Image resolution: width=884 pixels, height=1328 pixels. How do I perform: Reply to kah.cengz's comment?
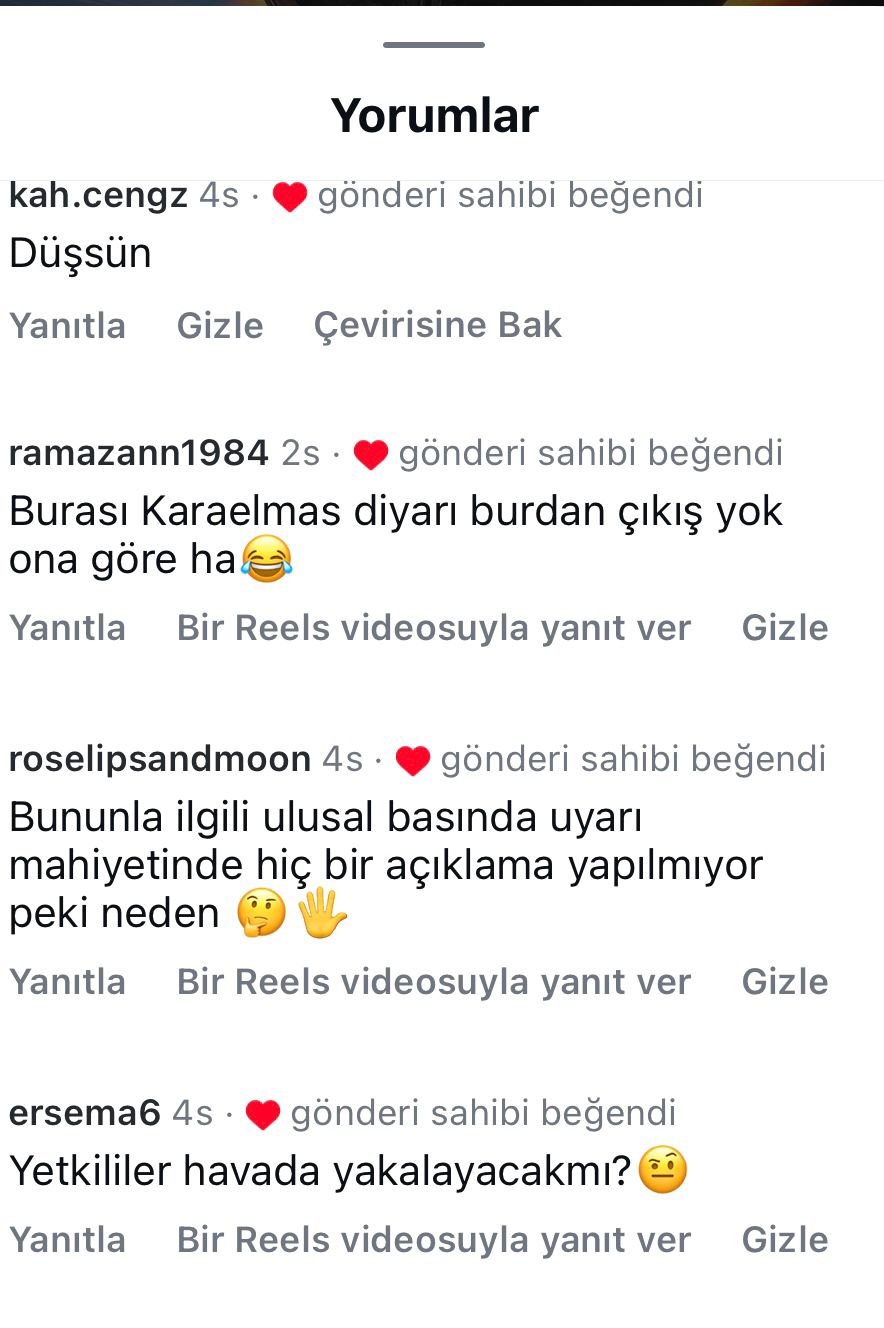click(x=67, y=326)
